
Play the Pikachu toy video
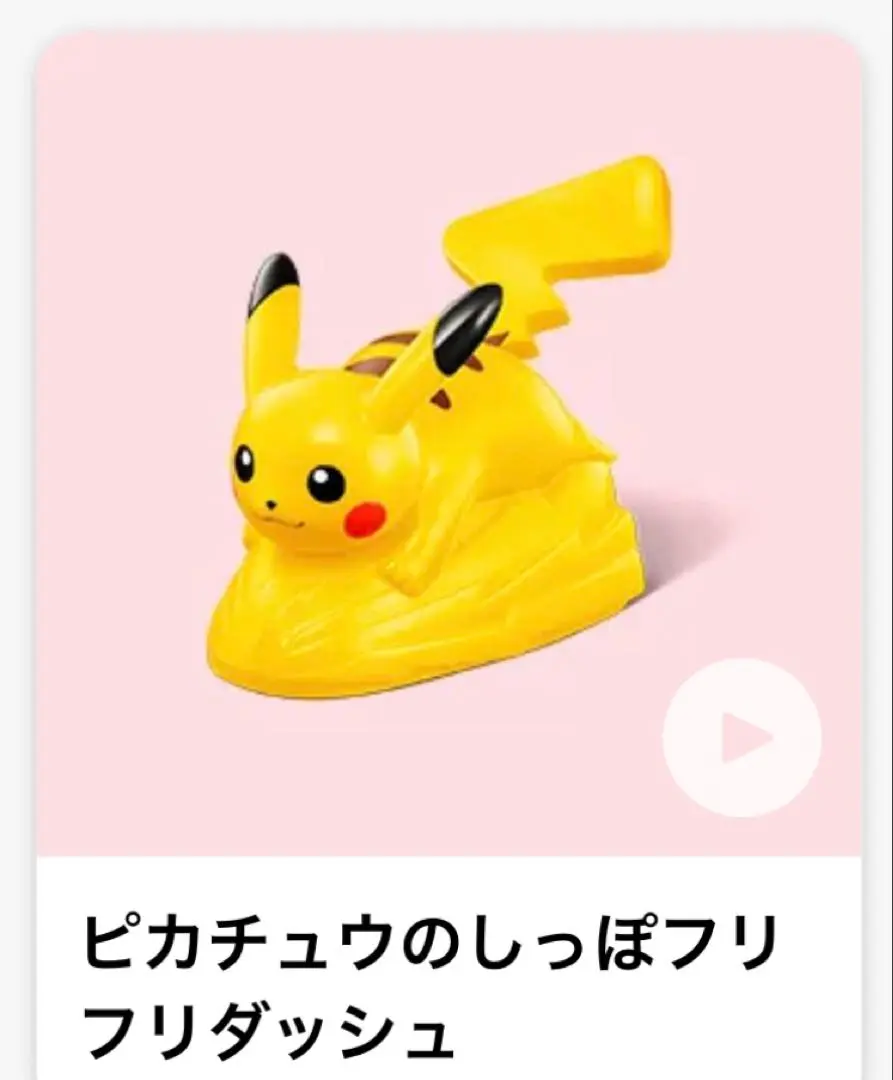pyautogui.click(x=742, y=738)
